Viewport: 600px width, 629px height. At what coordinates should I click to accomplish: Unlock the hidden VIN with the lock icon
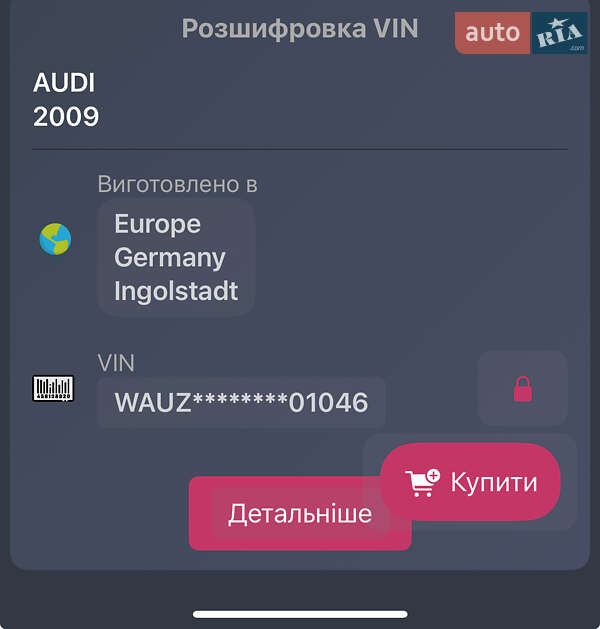click(x=522, y=389)
